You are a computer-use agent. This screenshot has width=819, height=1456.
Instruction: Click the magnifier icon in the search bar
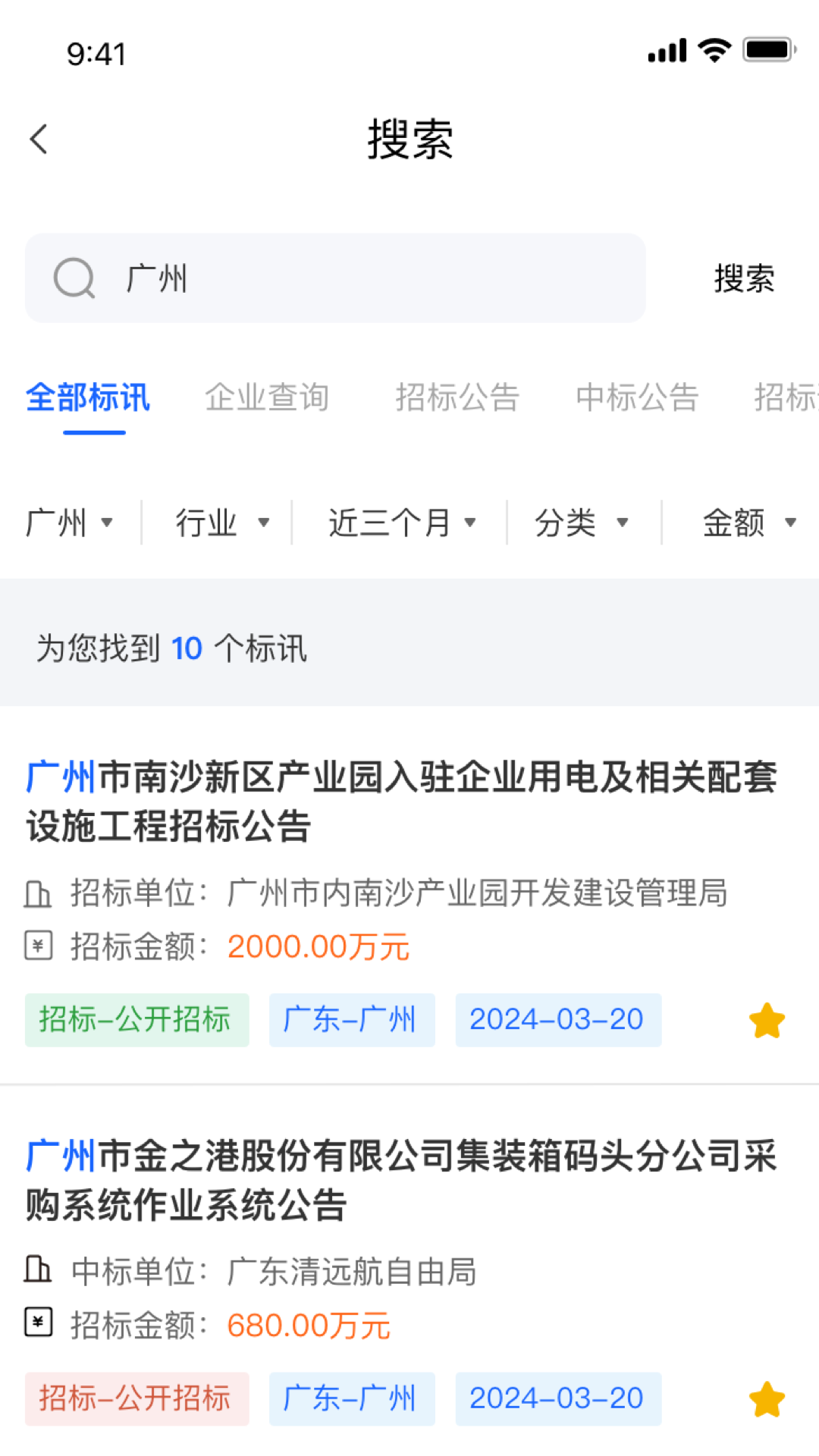click(x=73, y=278)
